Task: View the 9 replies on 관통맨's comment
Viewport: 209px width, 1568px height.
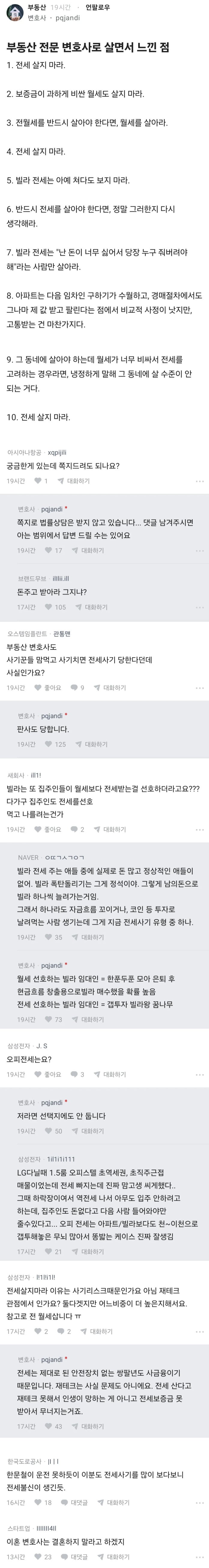Action: pos(78,688)
